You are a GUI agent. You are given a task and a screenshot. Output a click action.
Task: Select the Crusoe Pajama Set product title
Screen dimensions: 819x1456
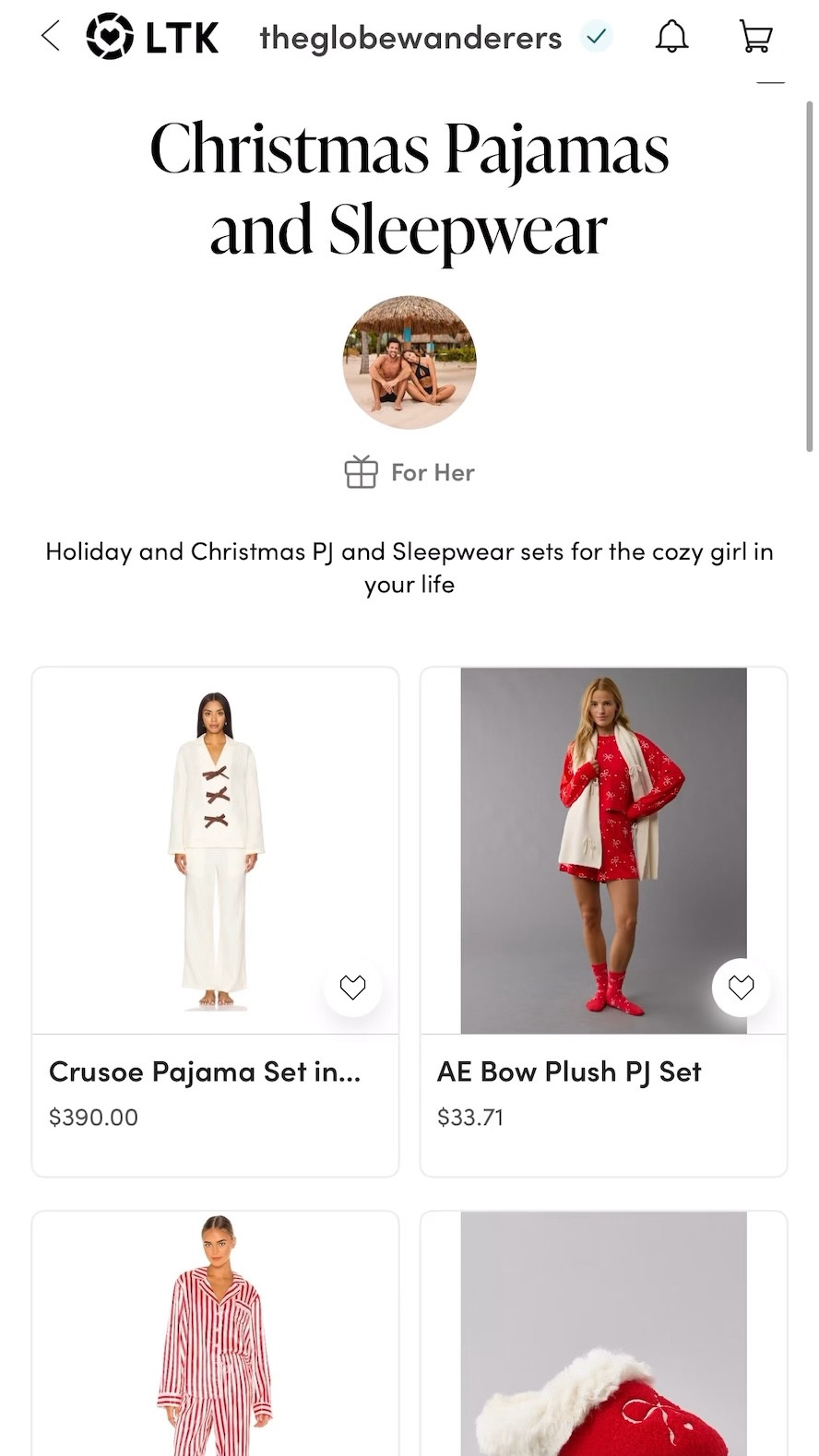pos(204,1071)
